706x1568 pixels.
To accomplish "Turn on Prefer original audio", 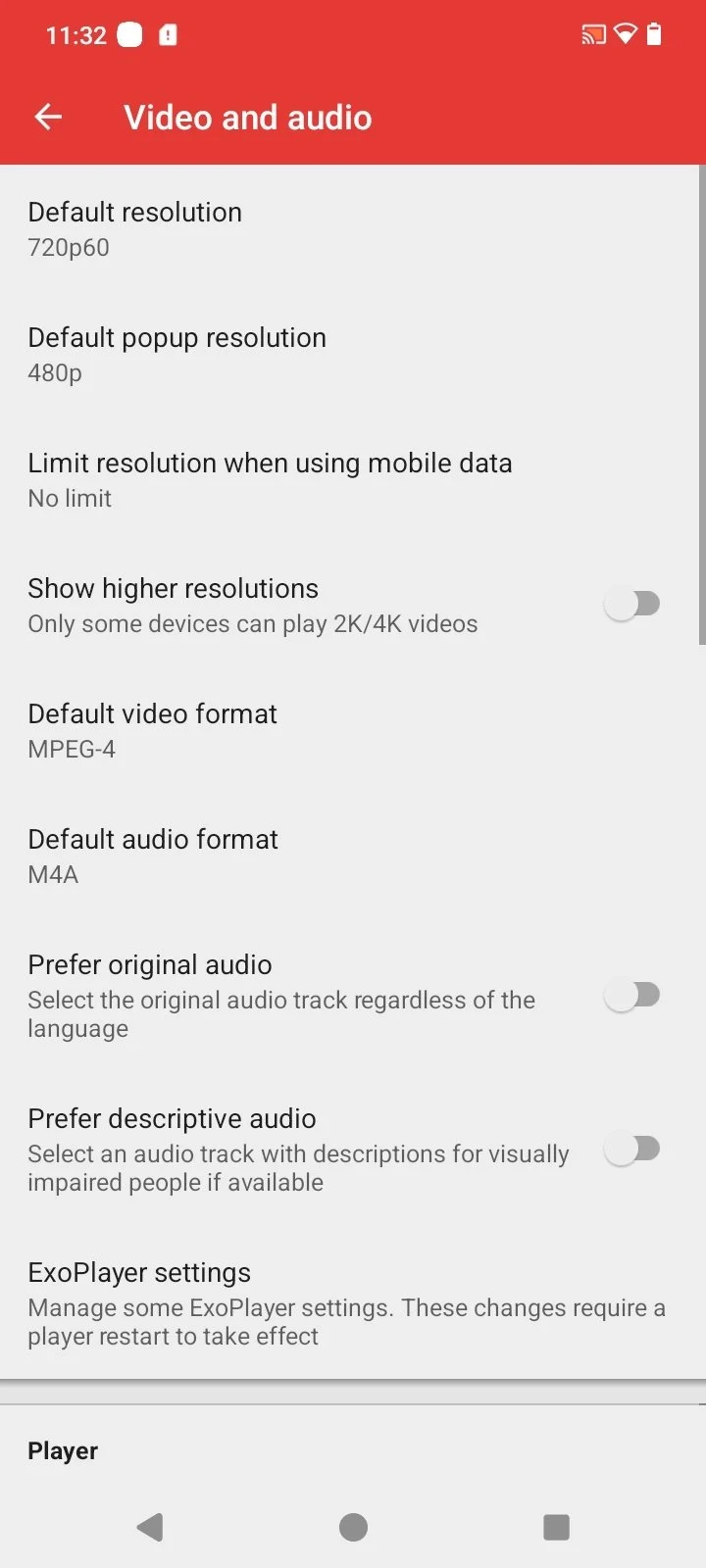I will click(x=632, y=996).
